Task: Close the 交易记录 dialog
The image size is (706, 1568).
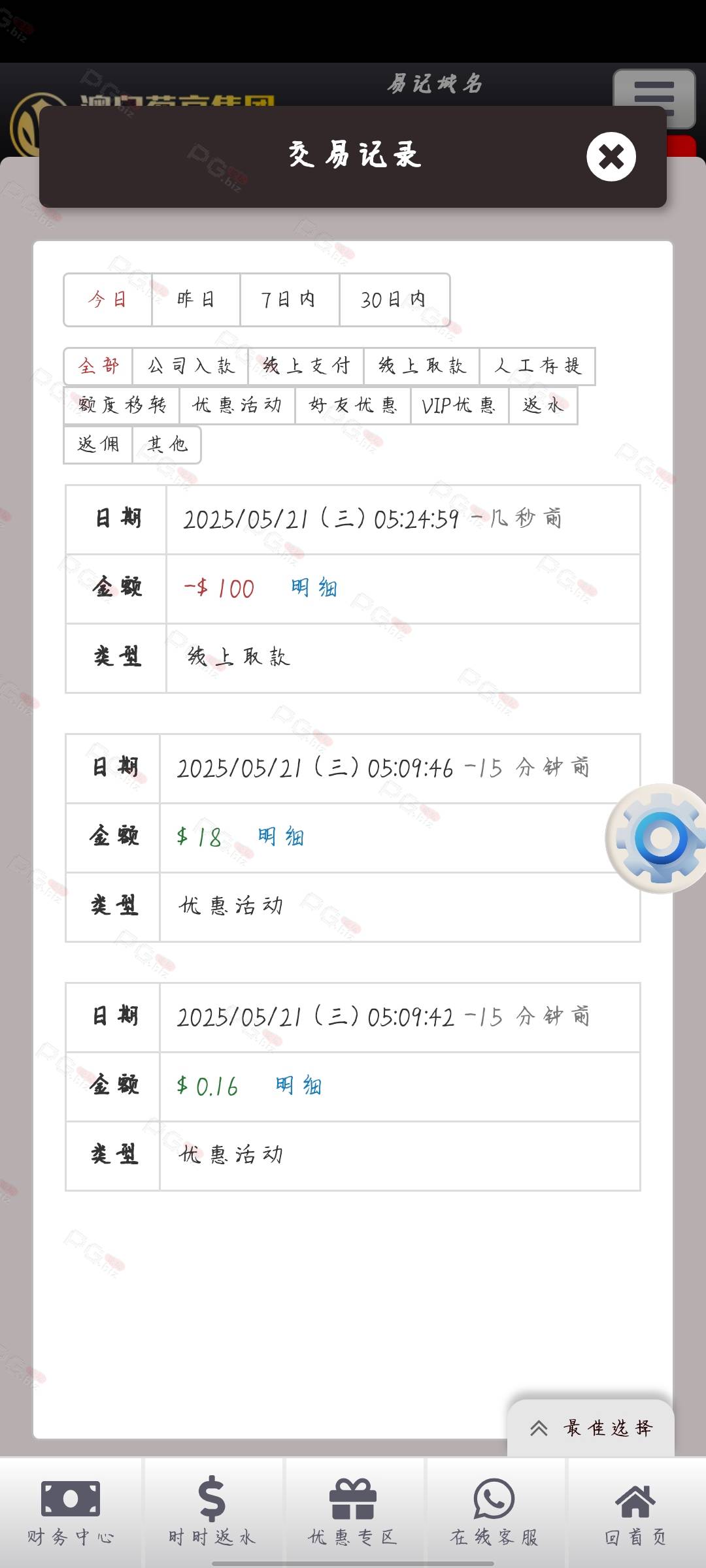Action: pos(611,157)
